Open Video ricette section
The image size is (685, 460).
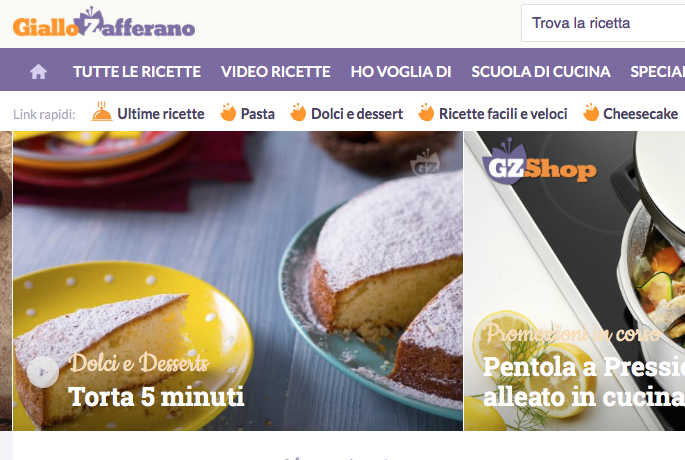(275, 72)
